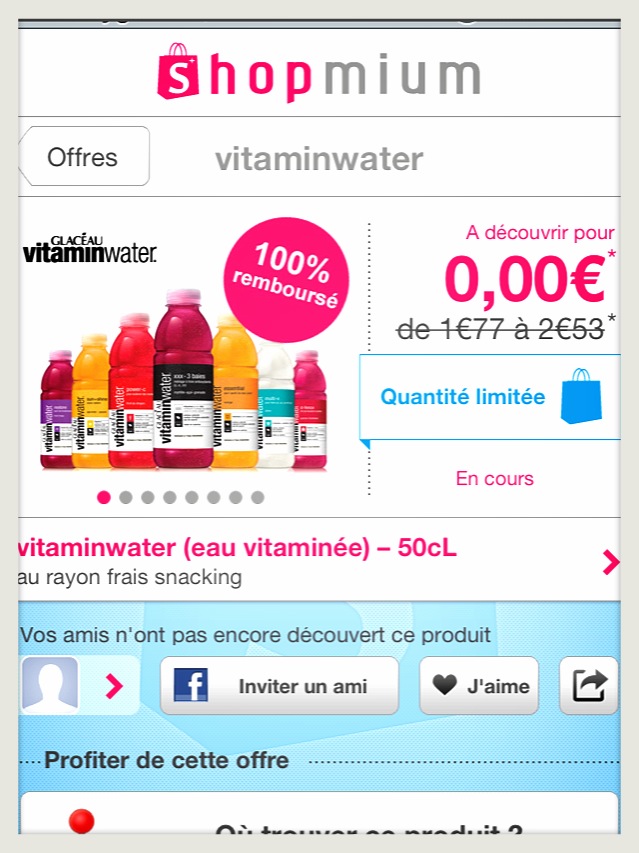Invite a friend via Facebook

tap(279, 686)
